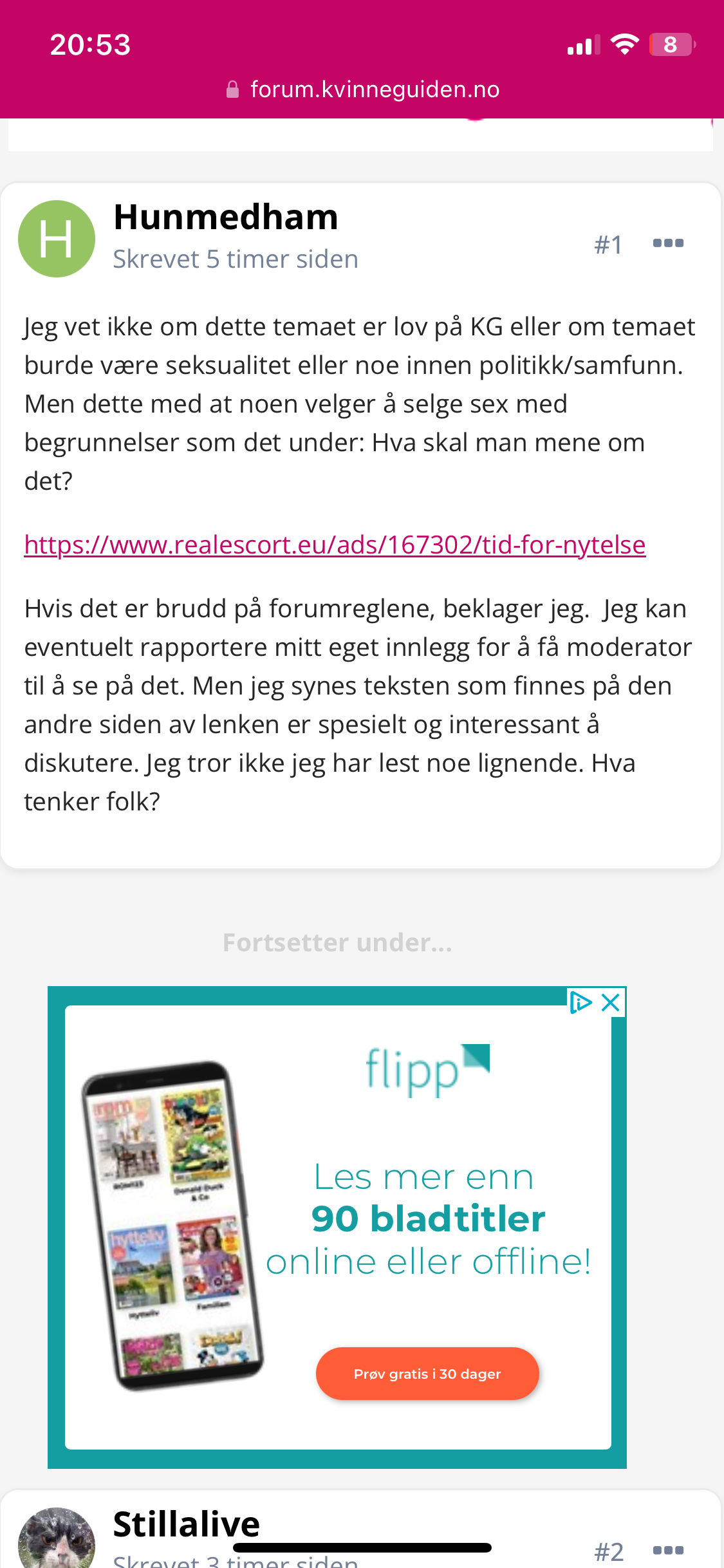Tap Hunmedham's green avatar
This screenshot has width=724, height=1568.
coord(57,239)
